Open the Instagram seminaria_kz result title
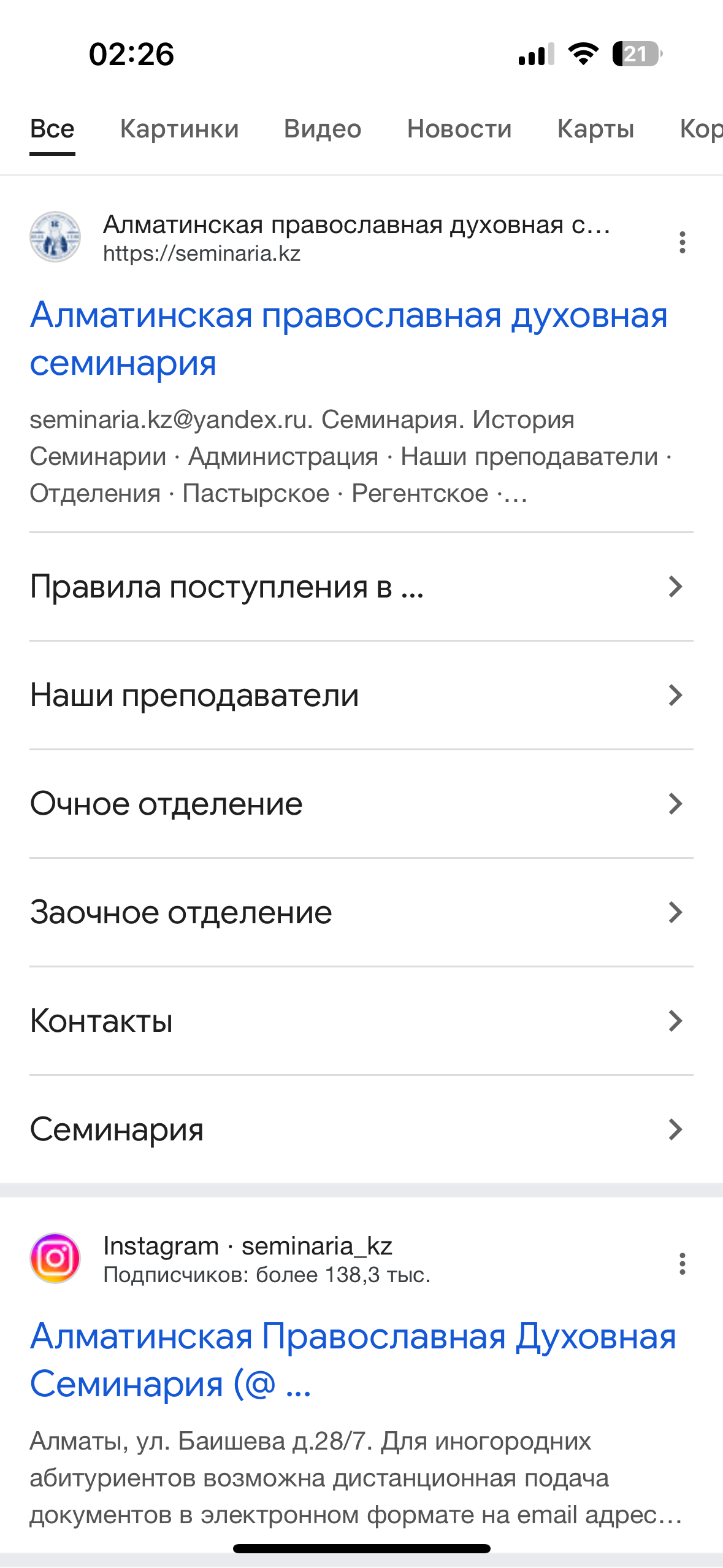This screenshot has height=1568, width=723. 353,1359
